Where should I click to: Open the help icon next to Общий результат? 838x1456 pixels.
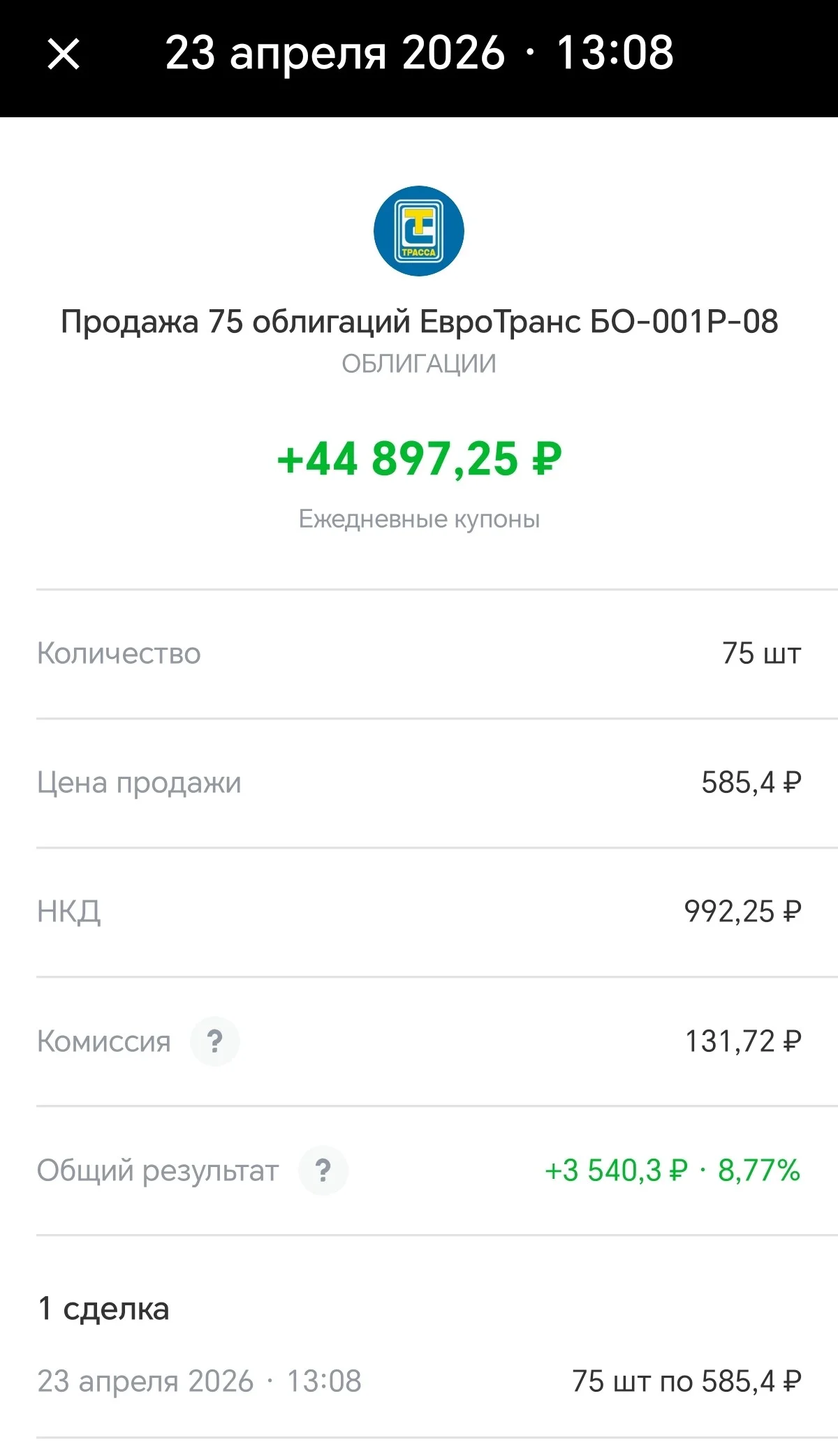click(x=323, y=1171)
